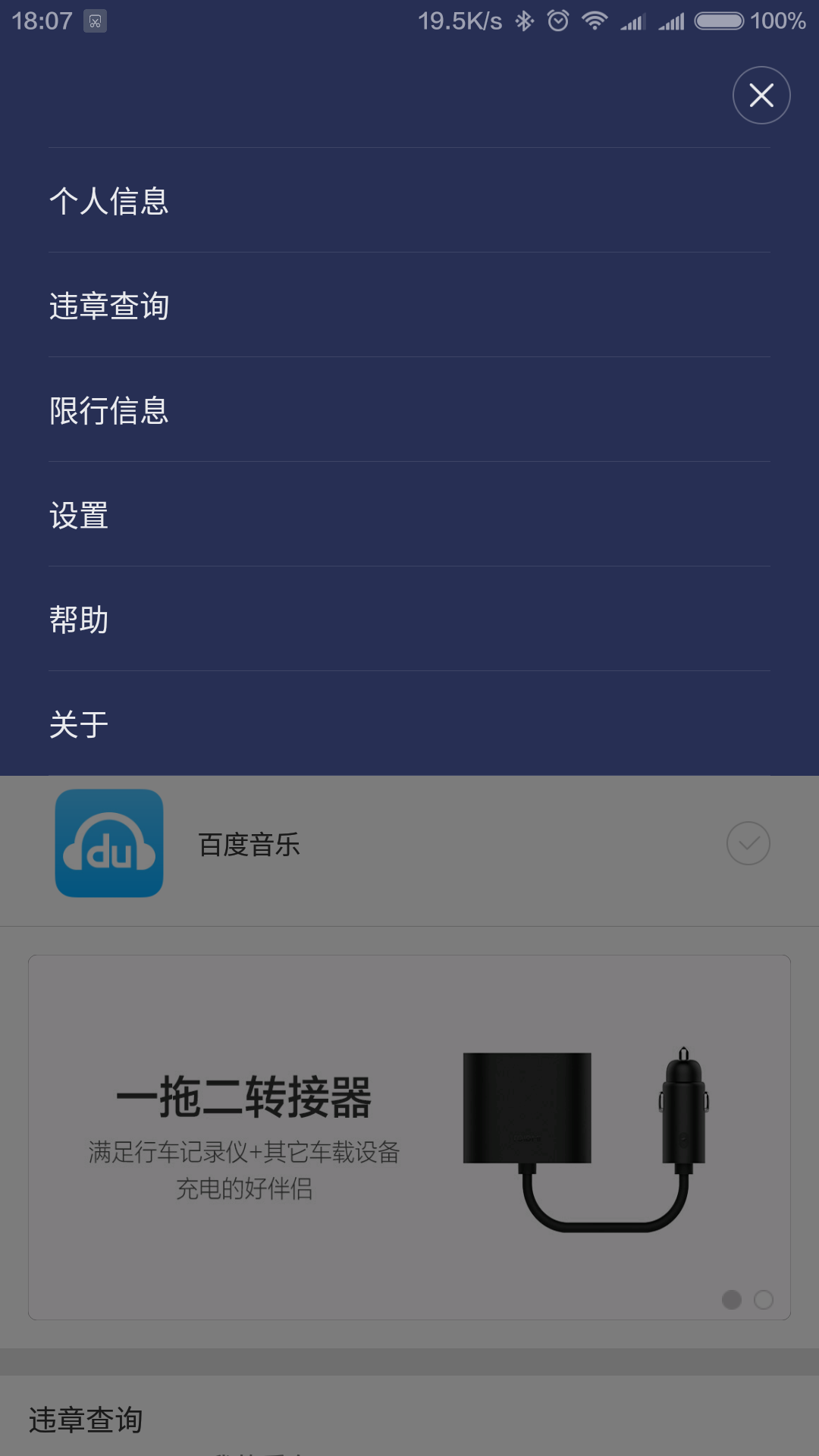This screenshot has height=1456, width=819.
Task: Click the alarm clock icon in status bar
Action: tap(557, 20)
